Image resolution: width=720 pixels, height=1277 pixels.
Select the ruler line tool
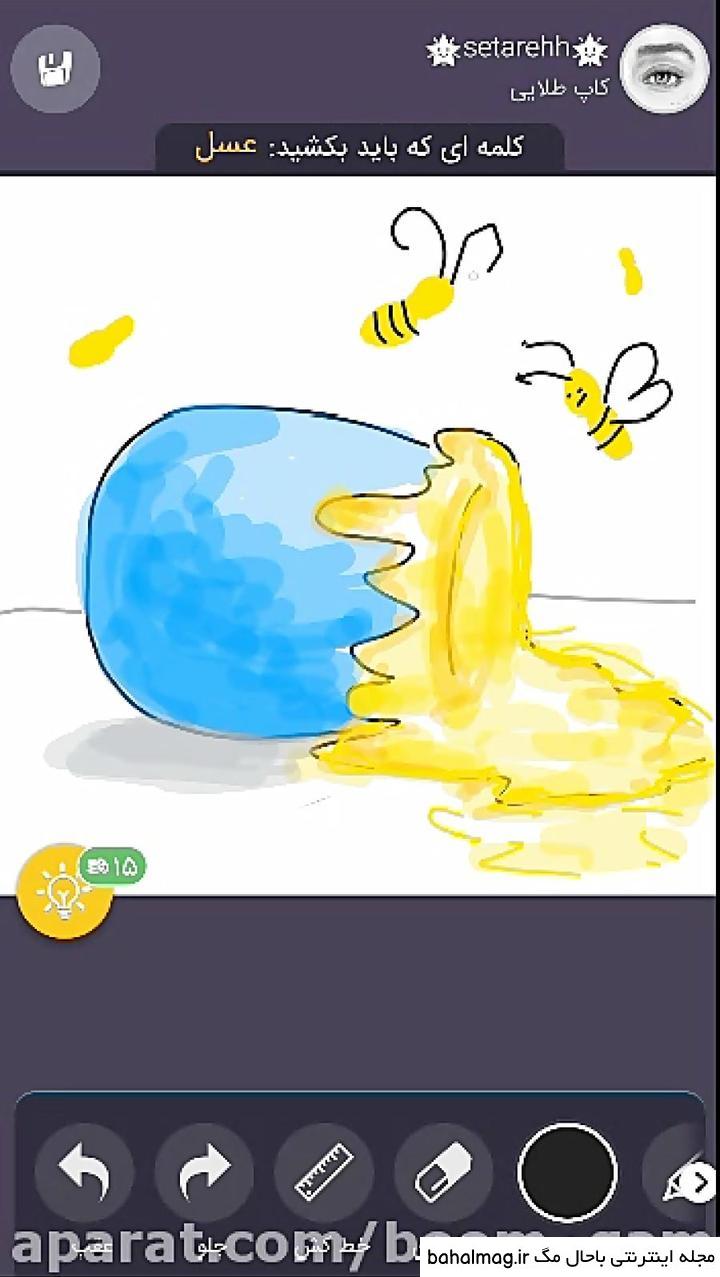tap(324, 1172)
